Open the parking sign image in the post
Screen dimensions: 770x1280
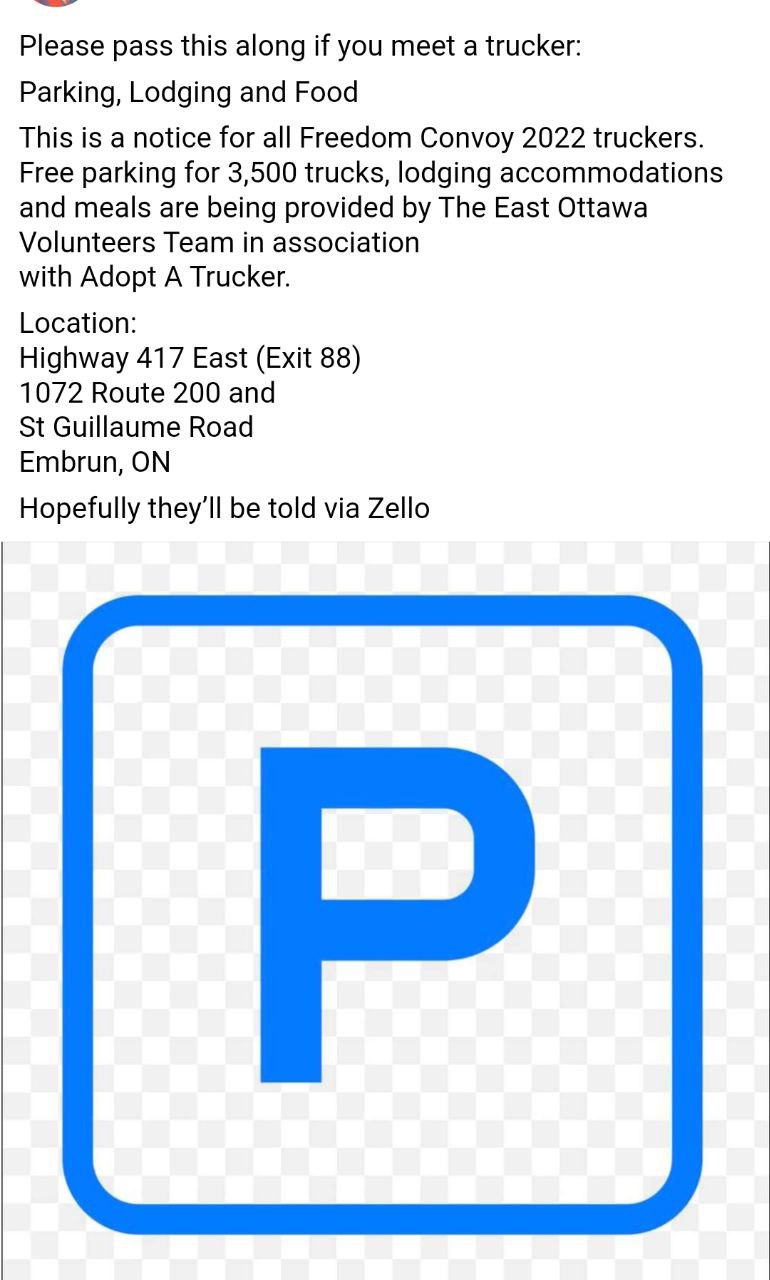385,911
